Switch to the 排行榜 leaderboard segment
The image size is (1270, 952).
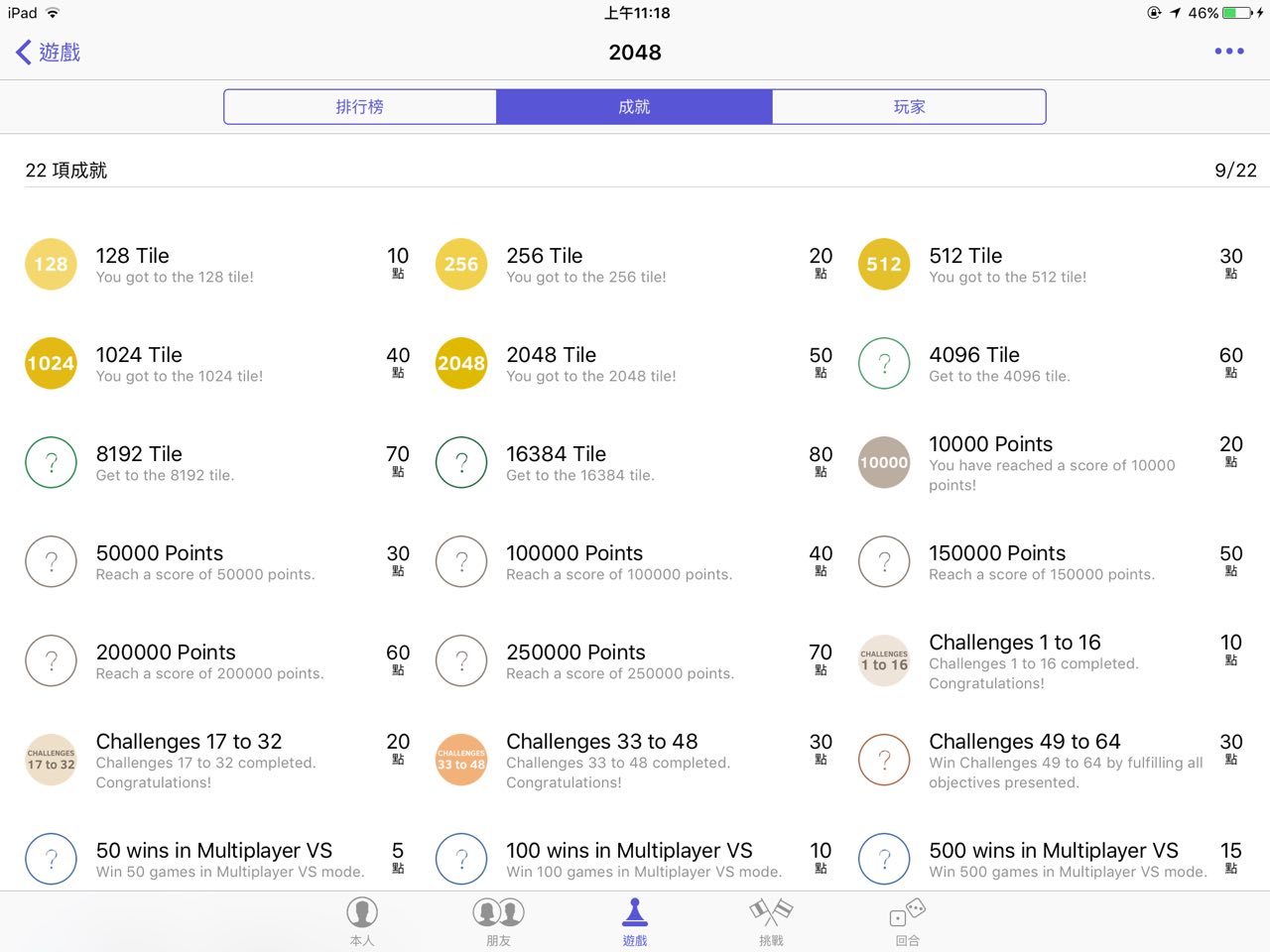(359, 107)
